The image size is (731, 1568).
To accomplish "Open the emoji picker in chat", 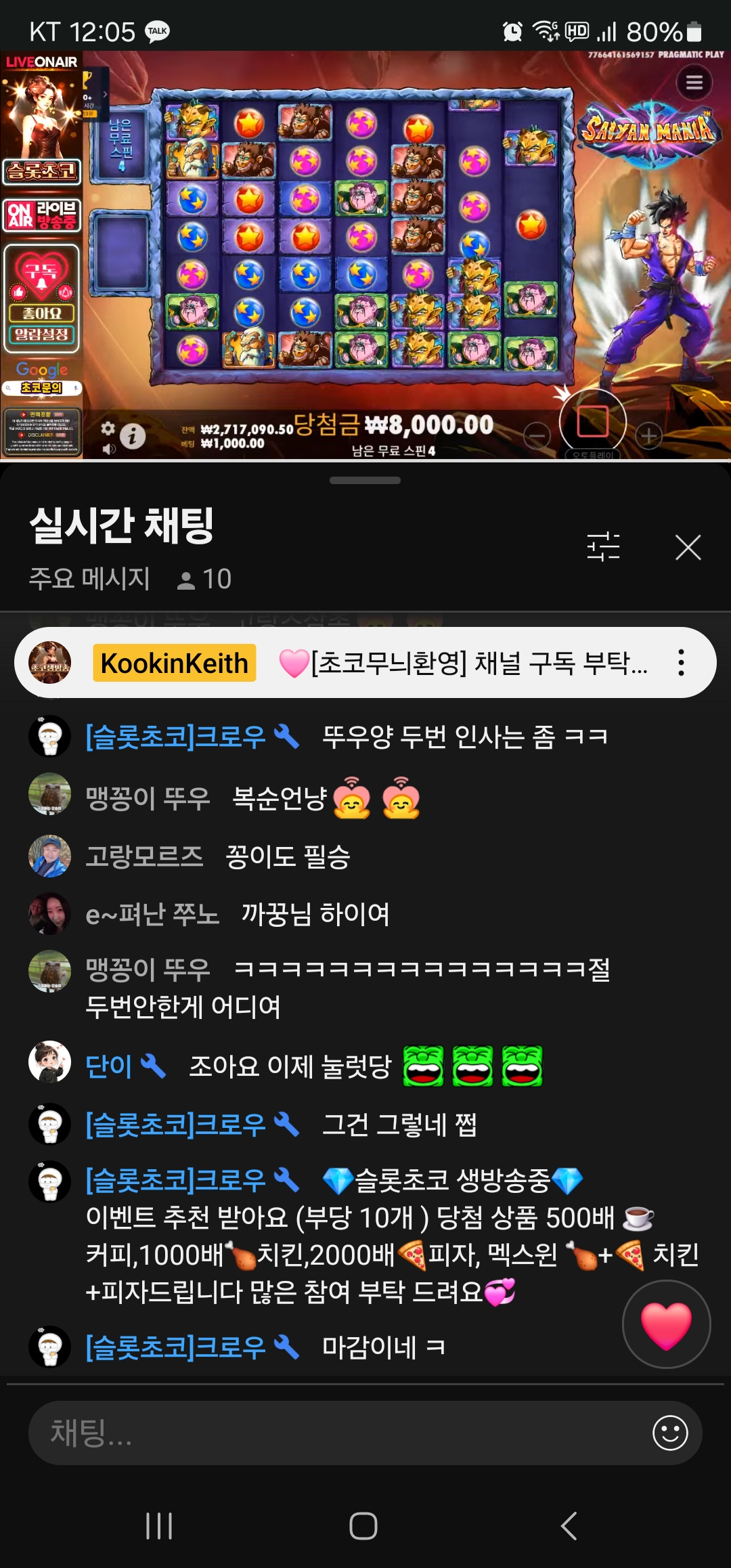I will click(x=669, y=1433).
